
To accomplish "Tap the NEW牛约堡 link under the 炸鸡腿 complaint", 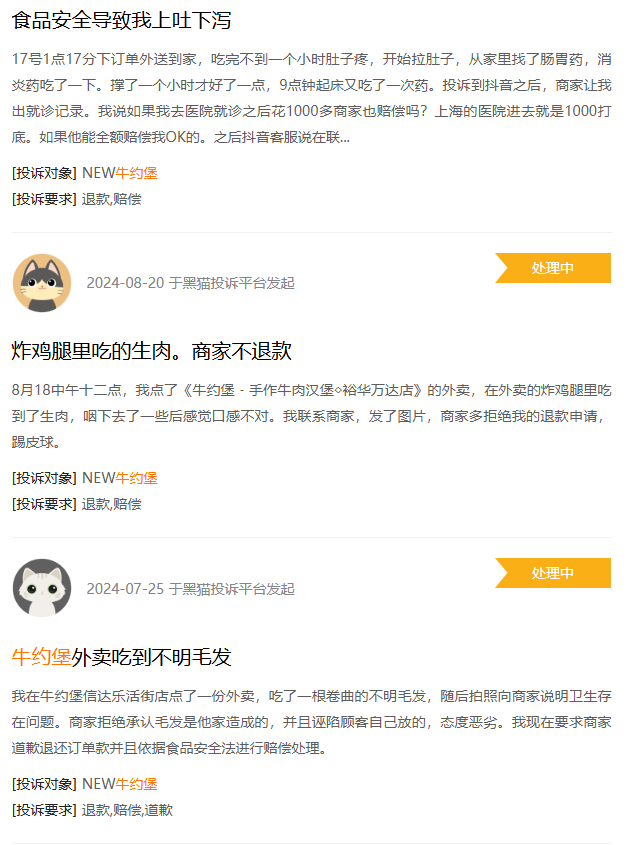I will pyautogui.click(x=119, y=478).
